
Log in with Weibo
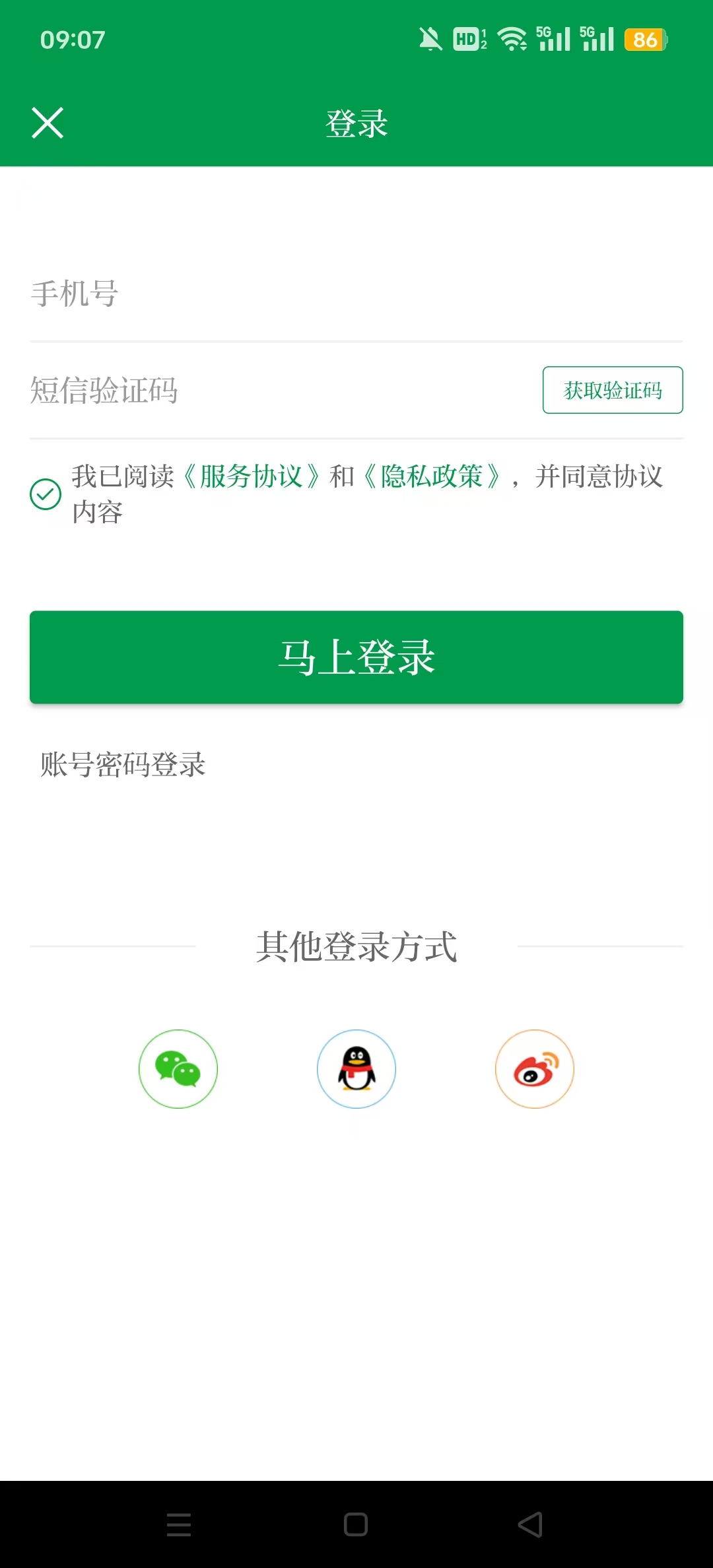(x=535, y=1069)
